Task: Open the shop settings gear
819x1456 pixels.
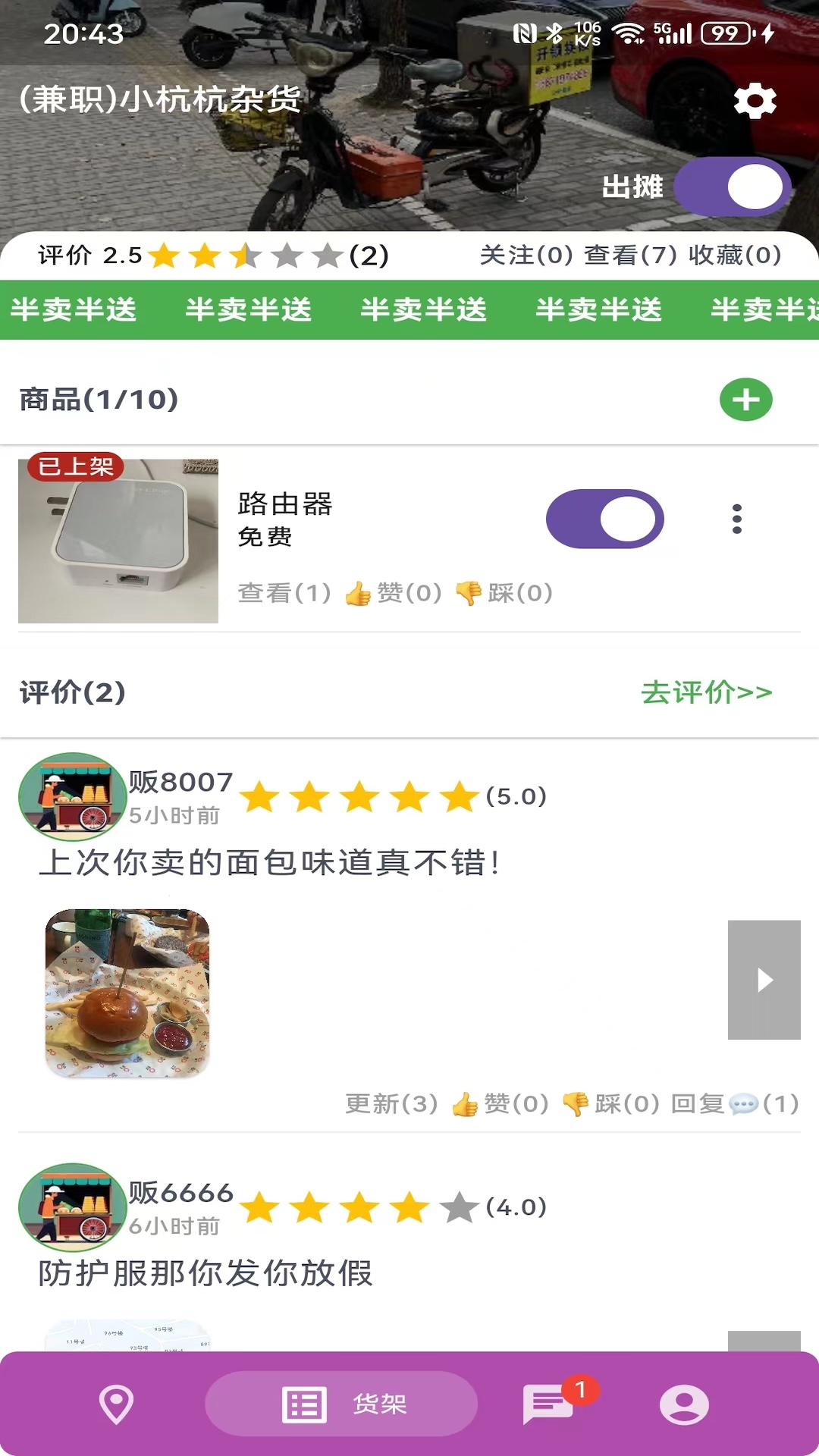Action: pos(755,101)
